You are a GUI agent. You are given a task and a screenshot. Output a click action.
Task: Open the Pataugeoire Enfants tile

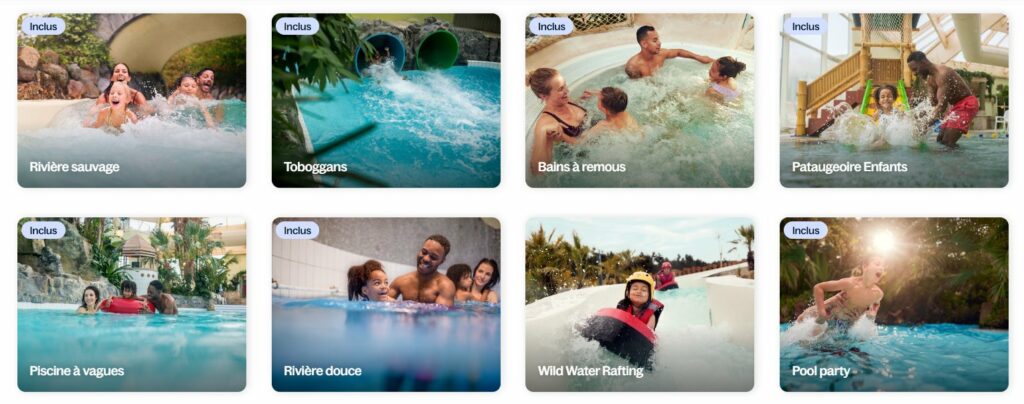[x=893, y=100]
